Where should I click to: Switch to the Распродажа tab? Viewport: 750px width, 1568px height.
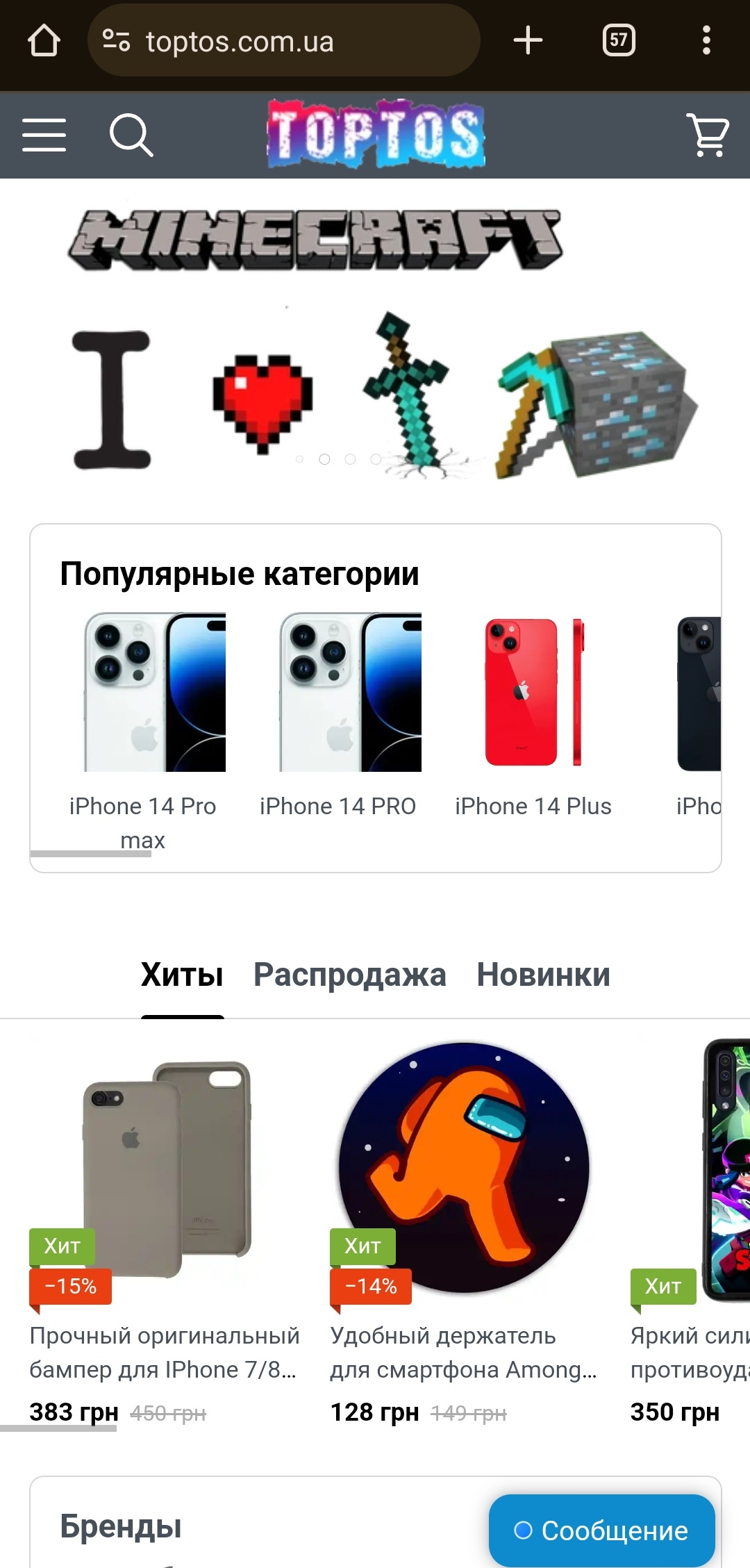(349, 975)
